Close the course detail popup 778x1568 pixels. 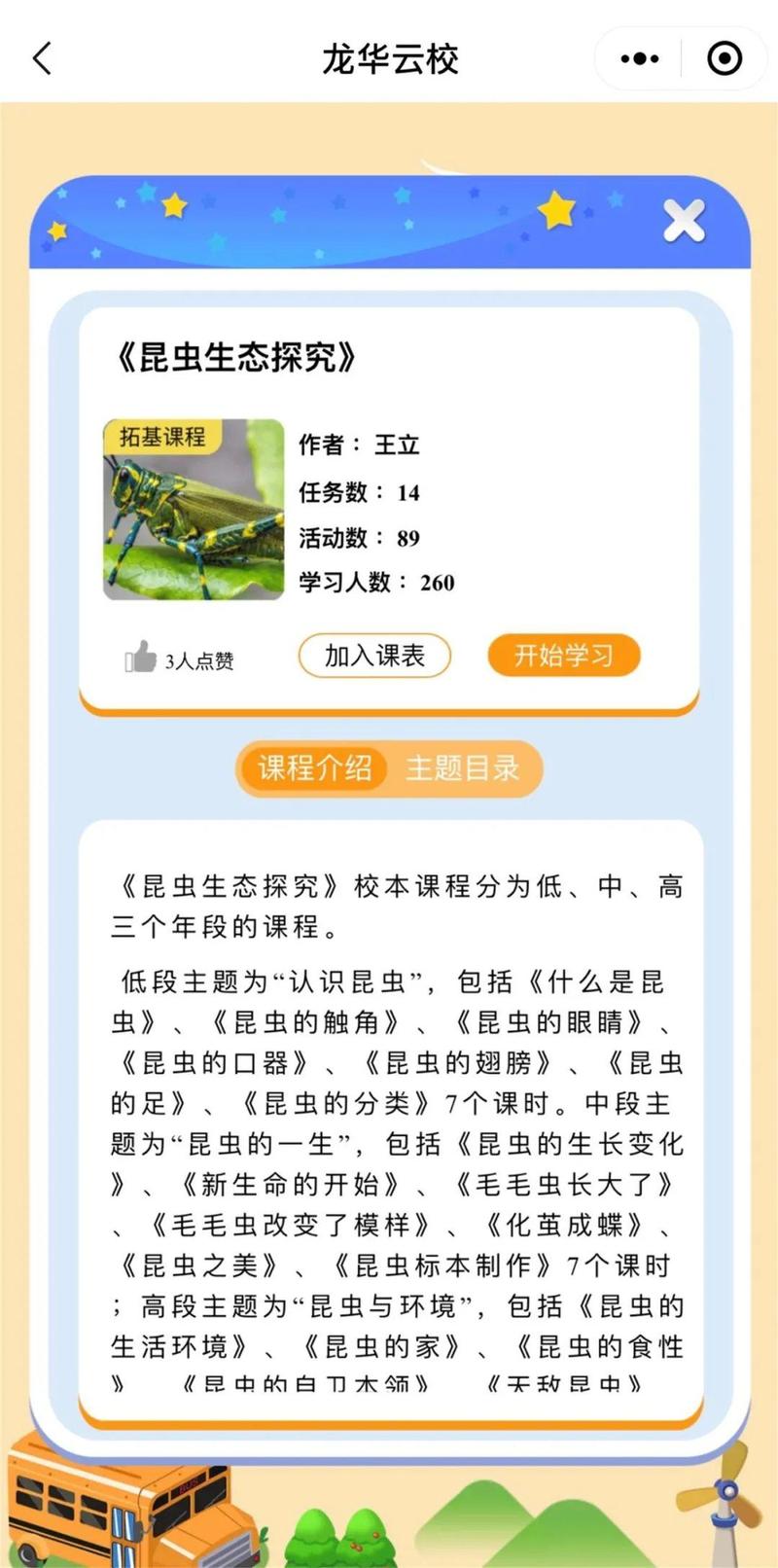click(684, 221)
